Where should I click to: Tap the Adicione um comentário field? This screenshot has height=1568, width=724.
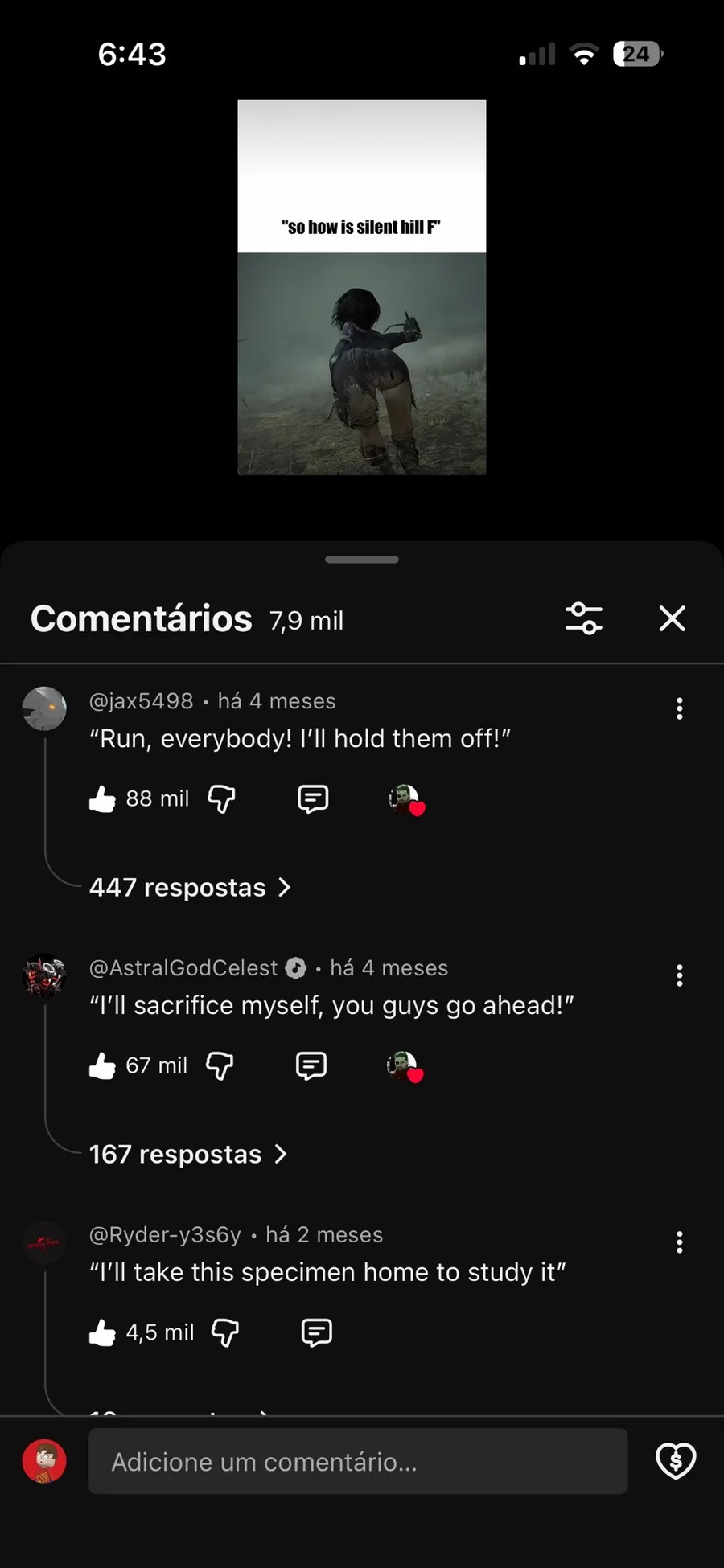pyautogui.click(x=358, y=1462)
